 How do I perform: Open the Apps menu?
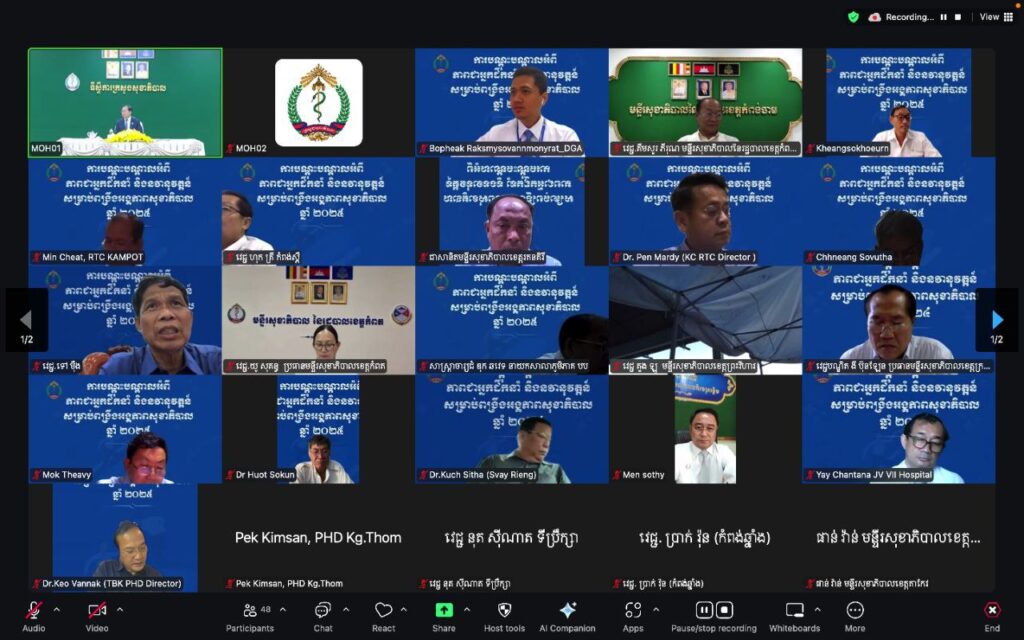[632, 610]
